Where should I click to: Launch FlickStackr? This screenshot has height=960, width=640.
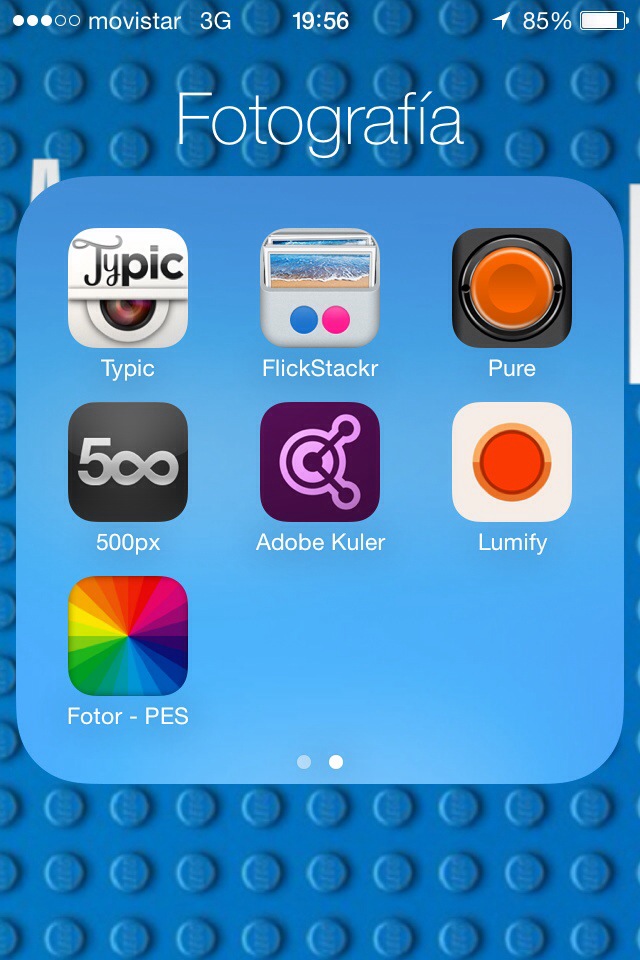click(x=320, y=288)
